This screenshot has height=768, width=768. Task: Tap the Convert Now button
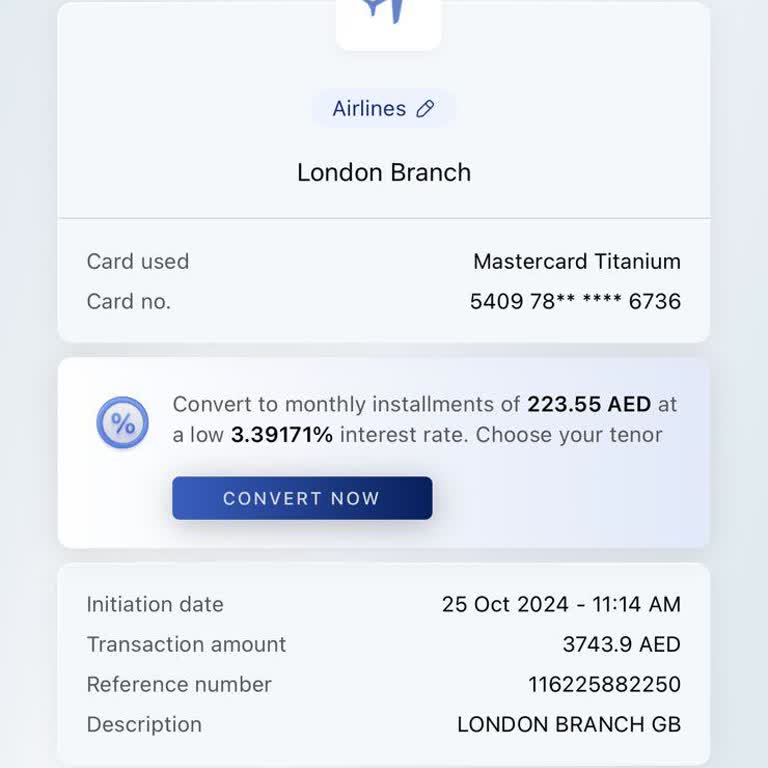click(x=302, y=498)
